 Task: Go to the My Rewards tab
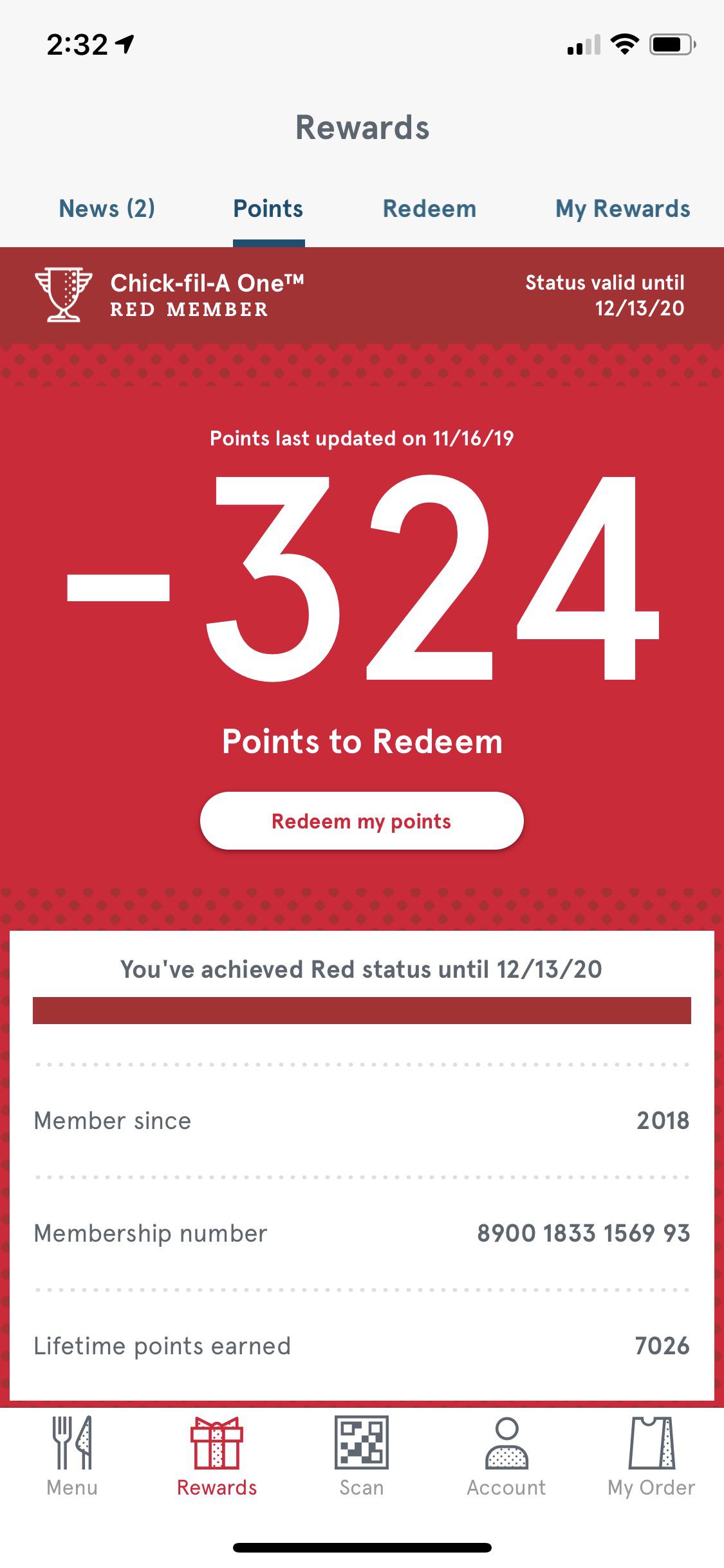click(x=622, y=209)
